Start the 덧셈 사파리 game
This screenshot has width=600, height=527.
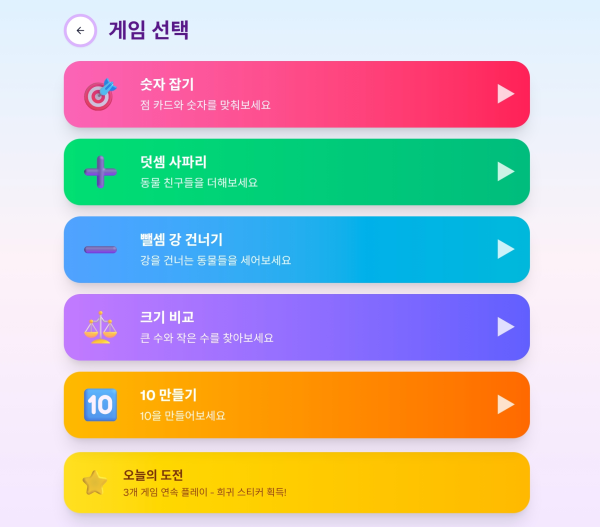[x=296, y=172]
